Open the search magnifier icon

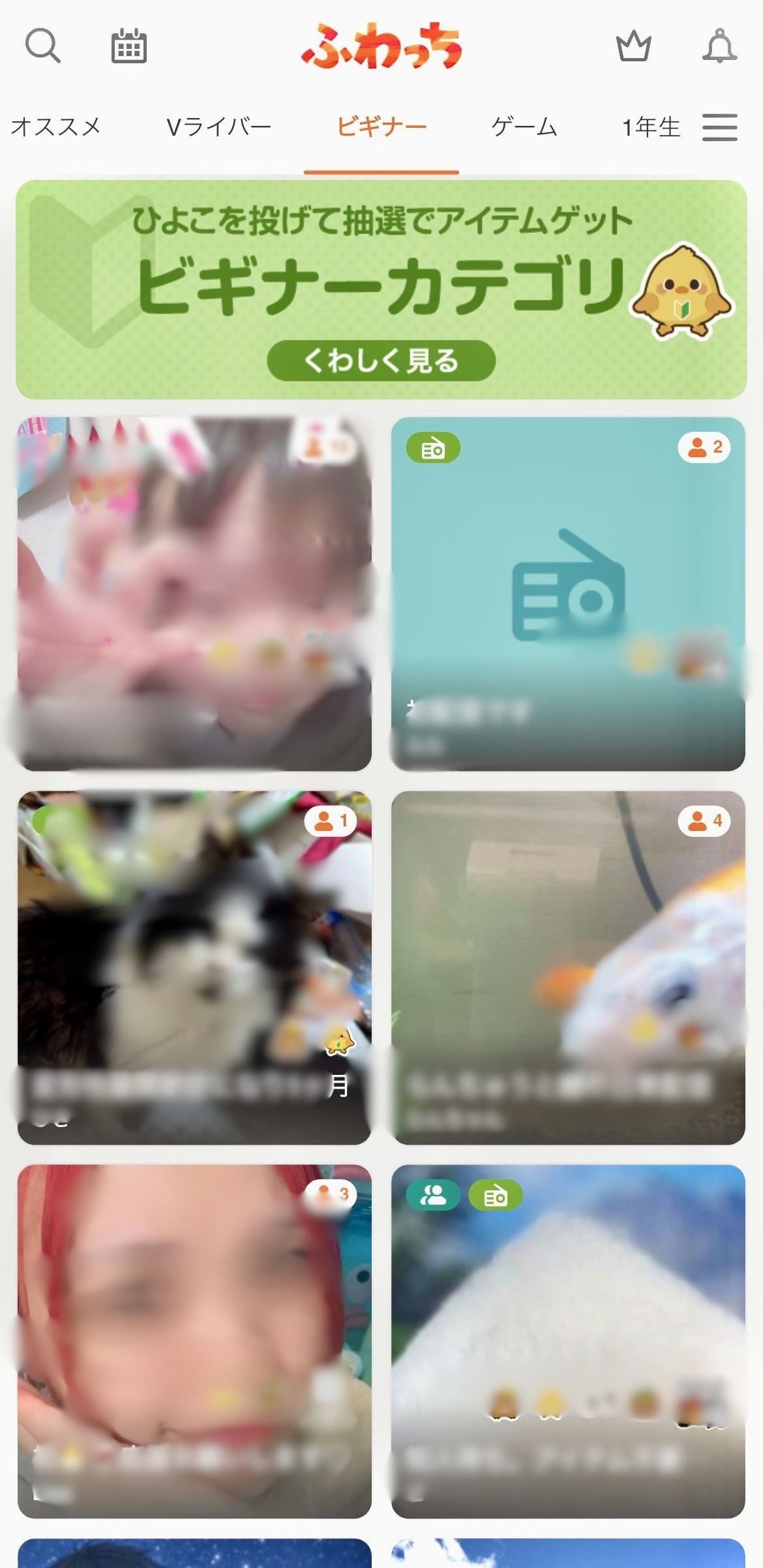[x=42, y=46]
